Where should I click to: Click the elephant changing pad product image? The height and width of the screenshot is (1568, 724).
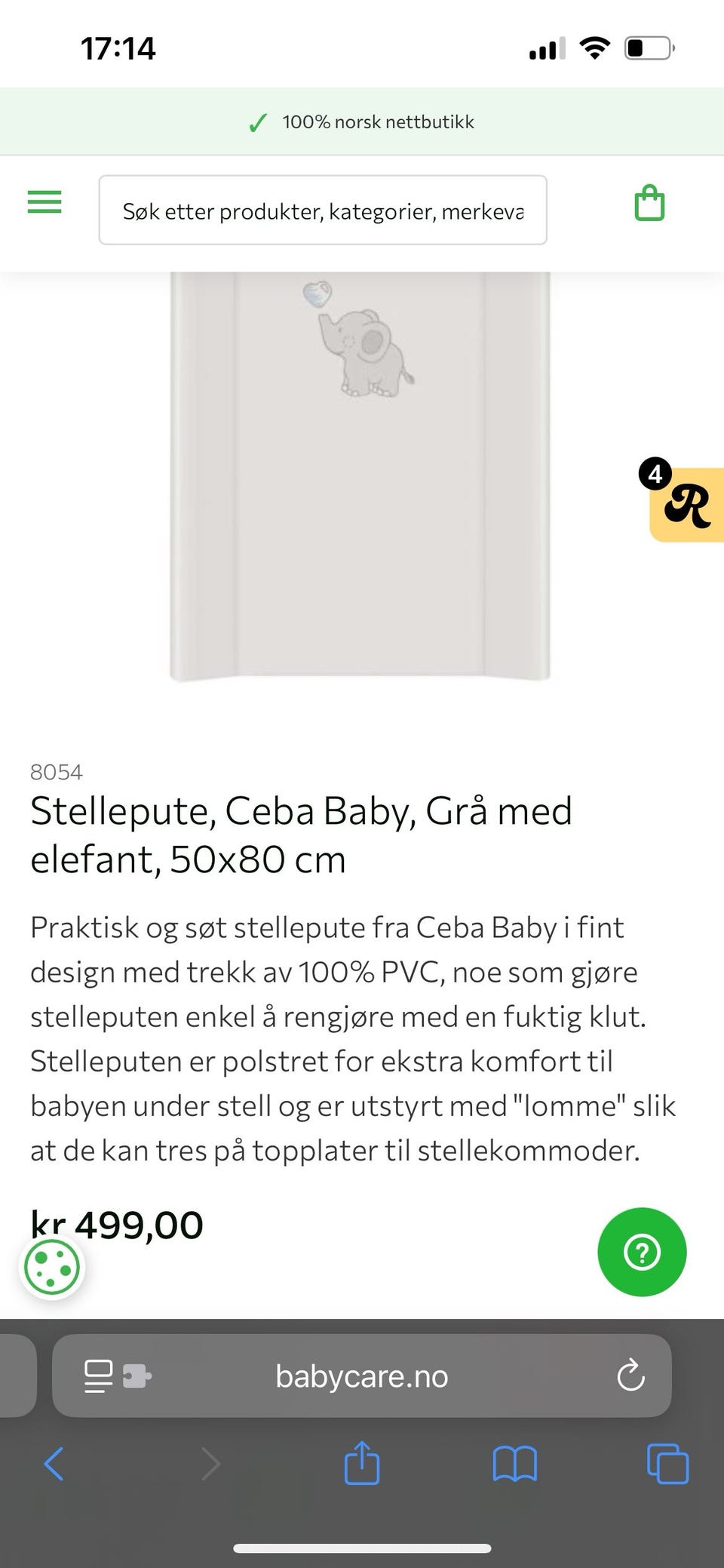point(362,475)
